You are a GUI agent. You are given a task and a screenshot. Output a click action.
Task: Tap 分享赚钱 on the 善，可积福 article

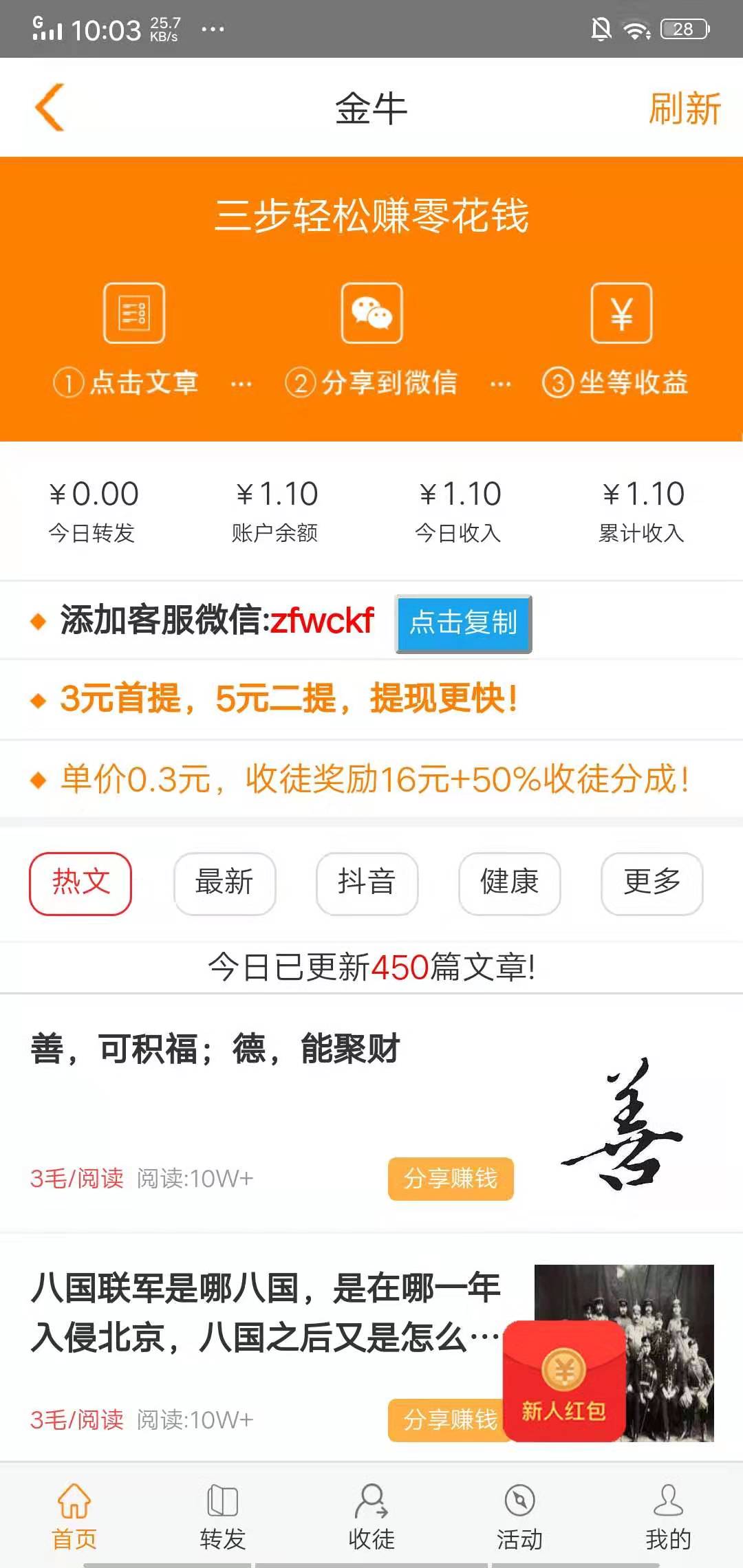tap(451, 1178)
